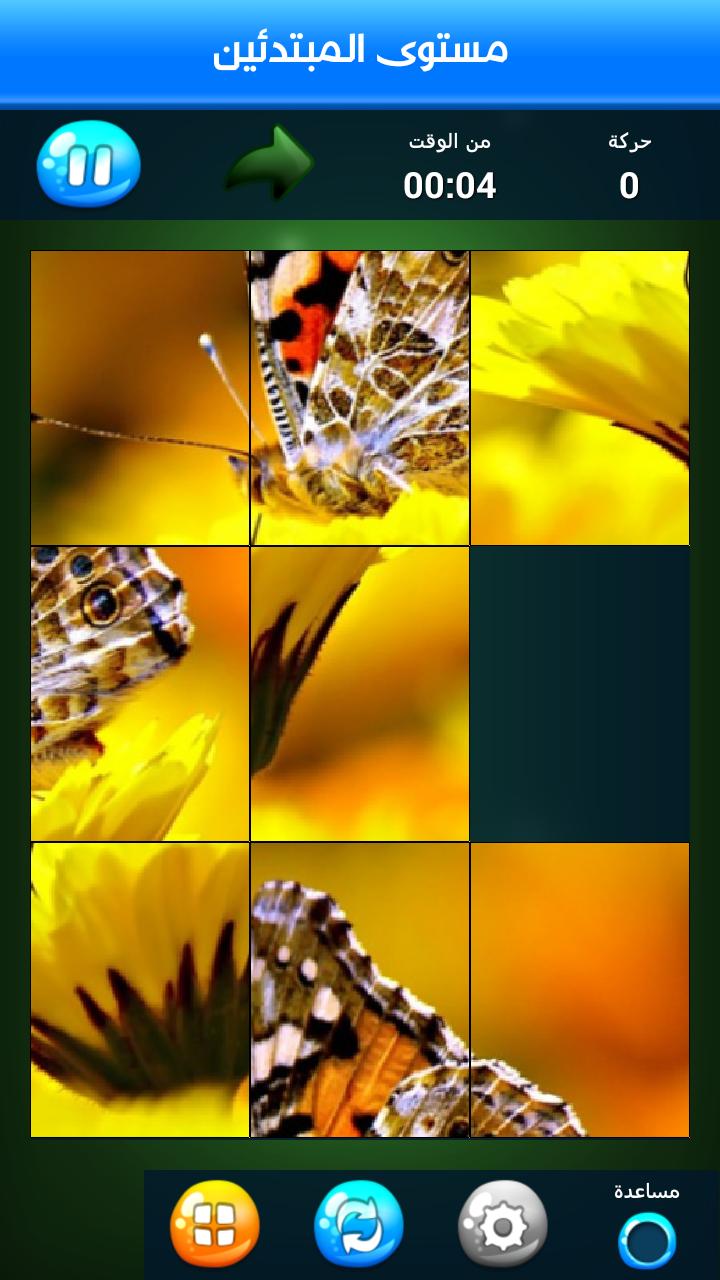Open settings gear button

[x=502, y=1224]
